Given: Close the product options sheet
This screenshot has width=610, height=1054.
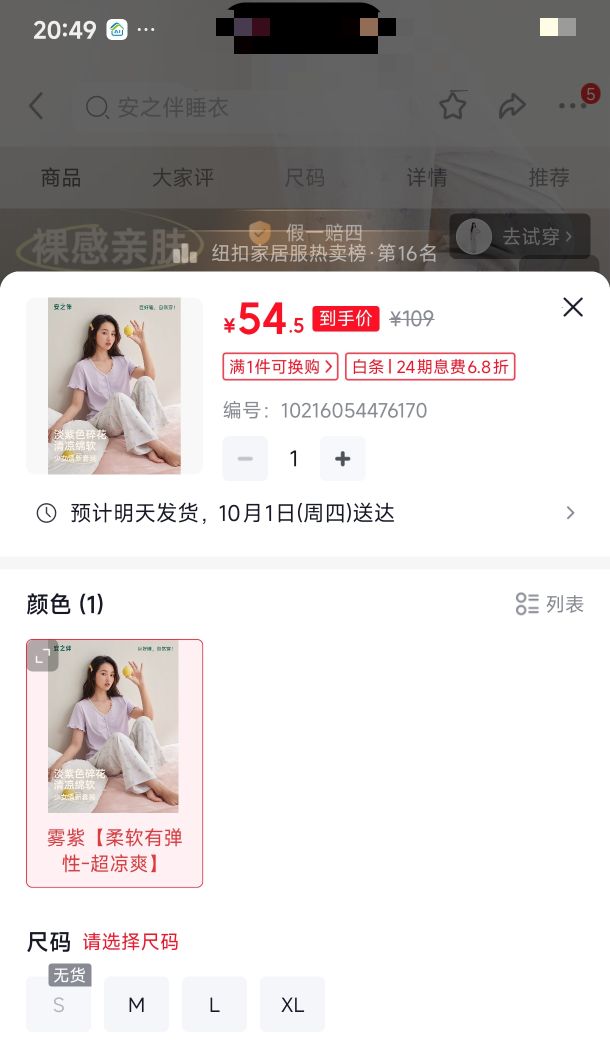Looking at the screenshot, I should (x=572, y=307).
